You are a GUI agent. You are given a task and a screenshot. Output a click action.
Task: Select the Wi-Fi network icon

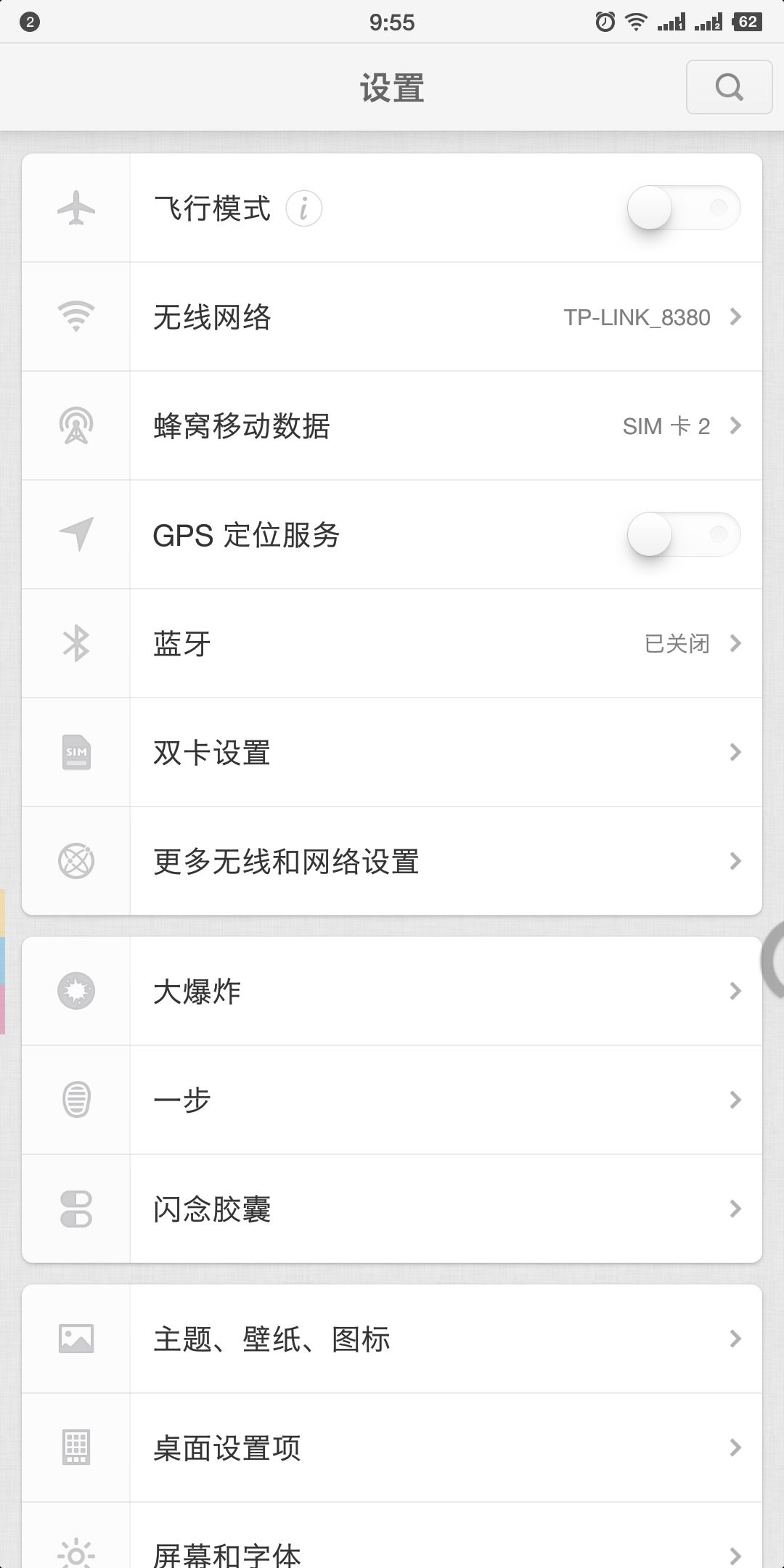75,317
